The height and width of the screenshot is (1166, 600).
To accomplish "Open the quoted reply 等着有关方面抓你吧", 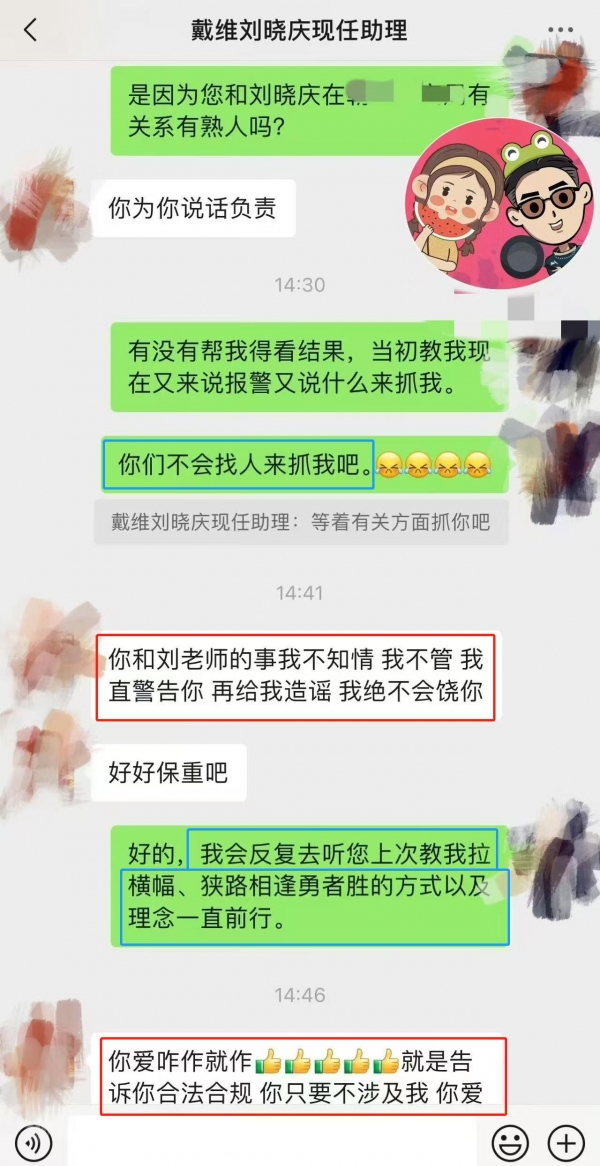I will pyautogui.click(x=300, y=522).
